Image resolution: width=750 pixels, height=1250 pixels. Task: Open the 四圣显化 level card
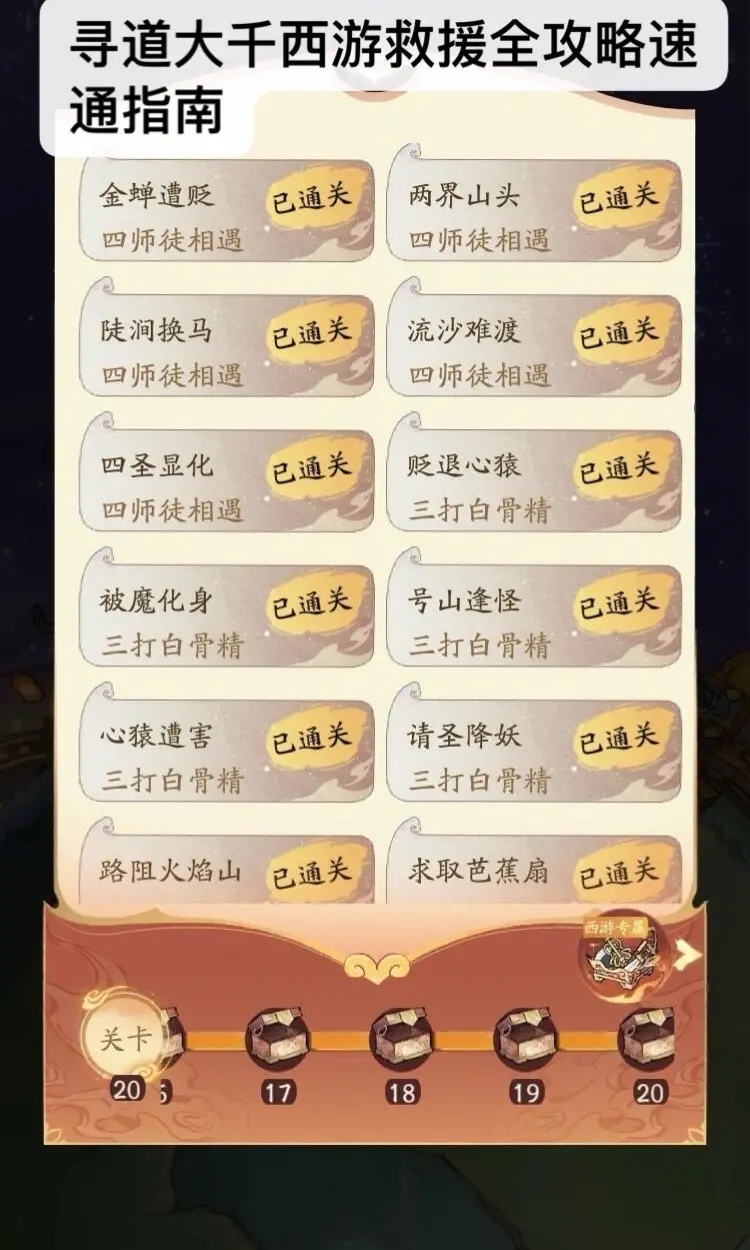point(227,480)
